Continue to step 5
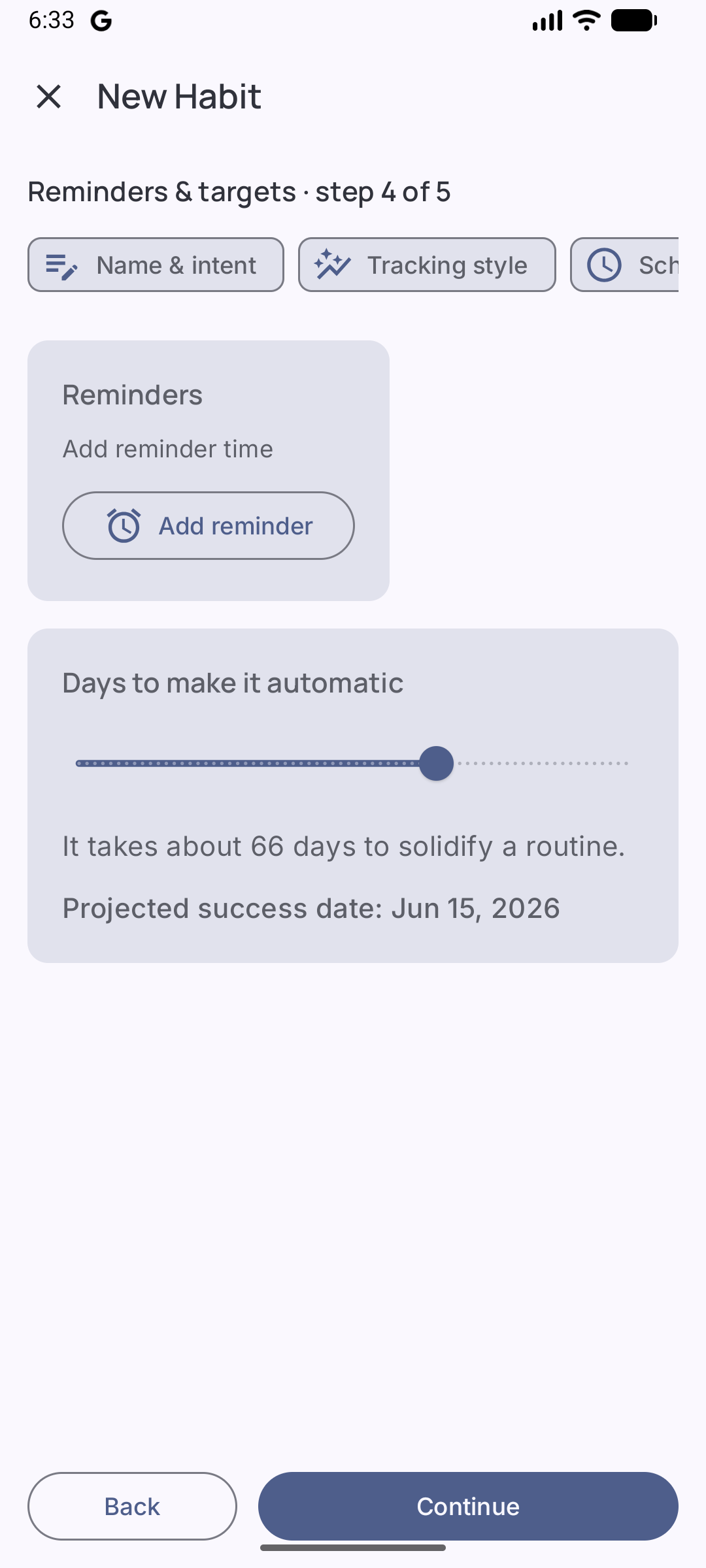706x1568 pixels. tap(468, 1506)
